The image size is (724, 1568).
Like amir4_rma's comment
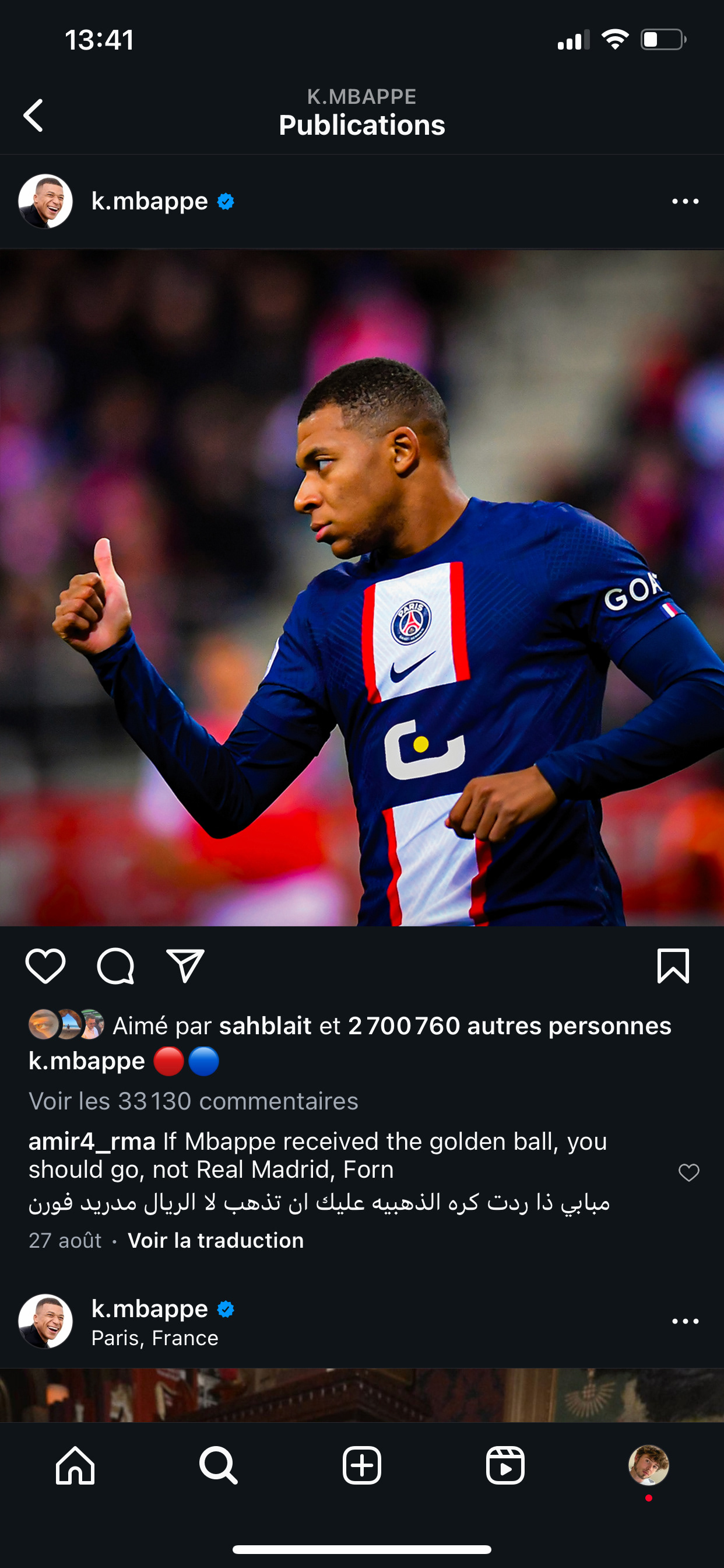click(688, 1172)
